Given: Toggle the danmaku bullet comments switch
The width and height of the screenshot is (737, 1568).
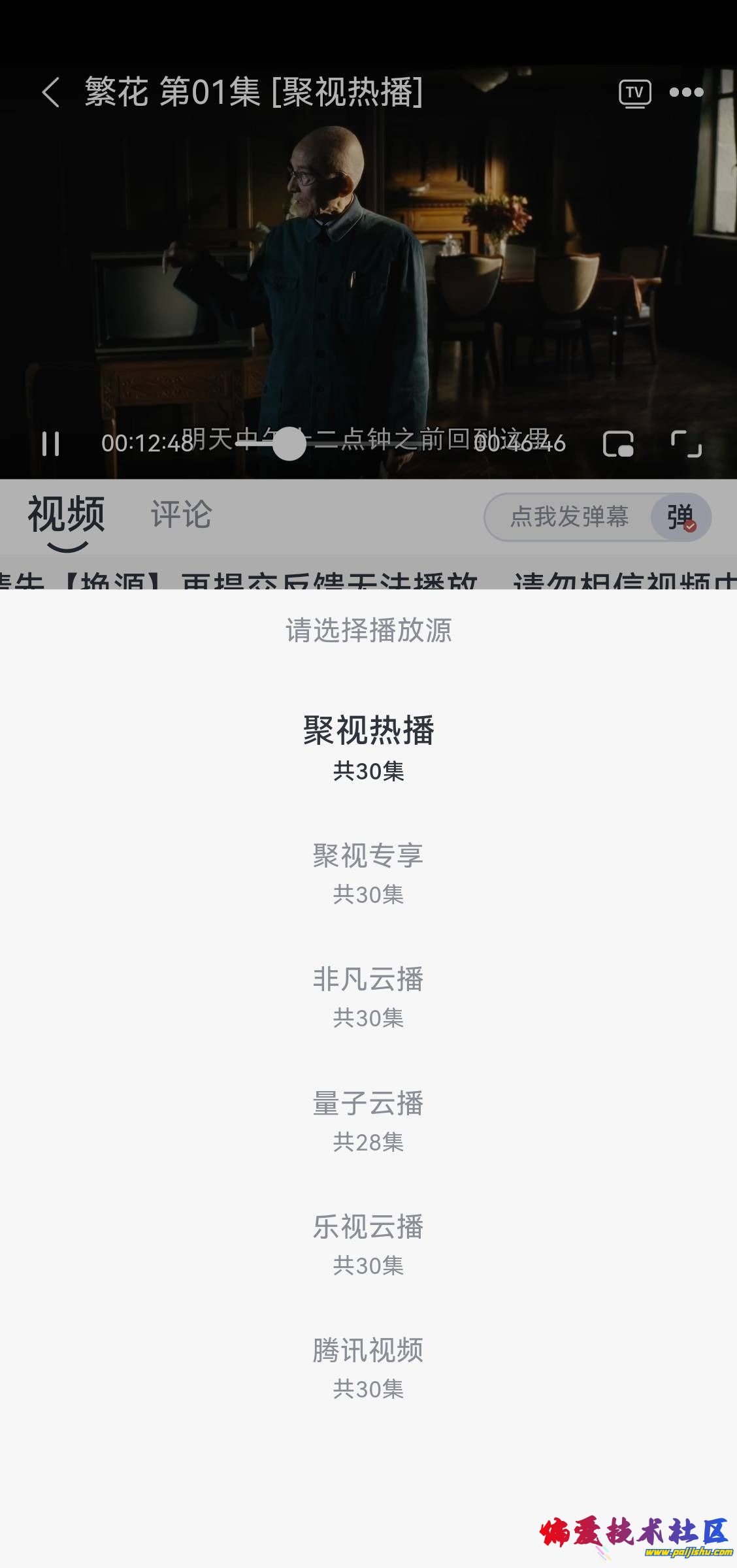Looking at the screenshot, I should (680, 517).
